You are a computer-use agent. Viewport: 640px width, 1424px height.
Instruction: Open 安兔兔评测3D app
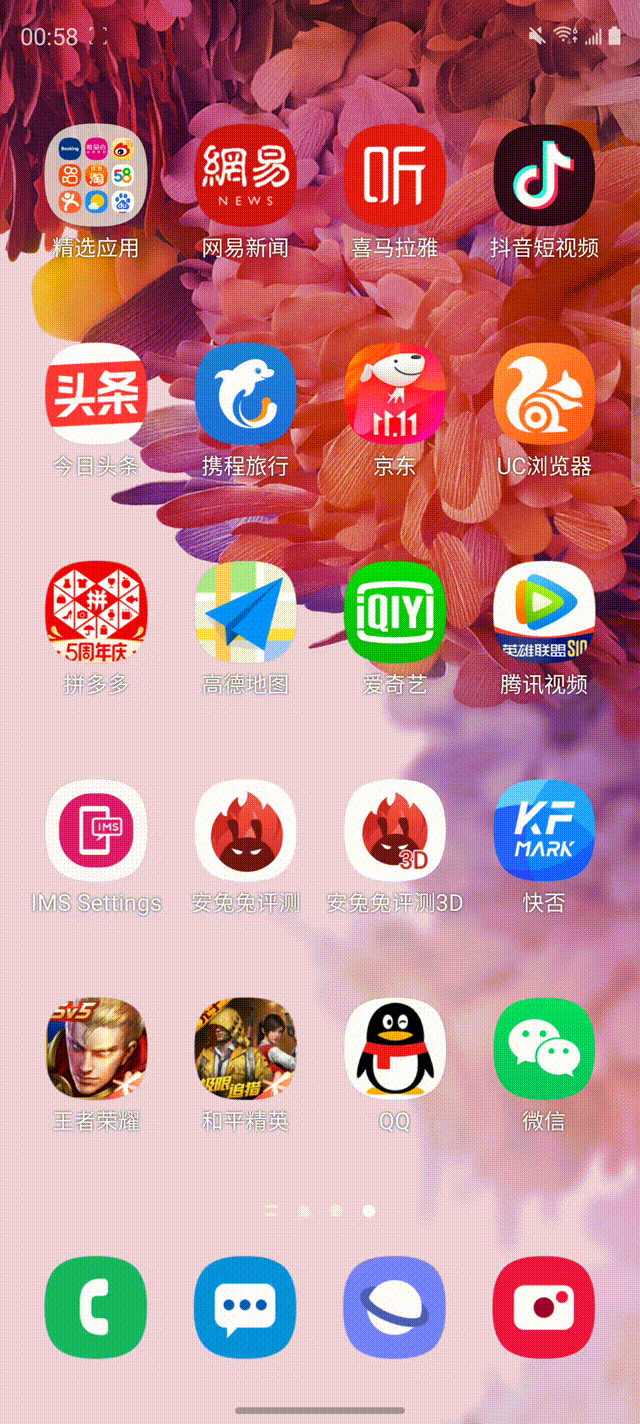pyautogui.click(x=394, y=831)
